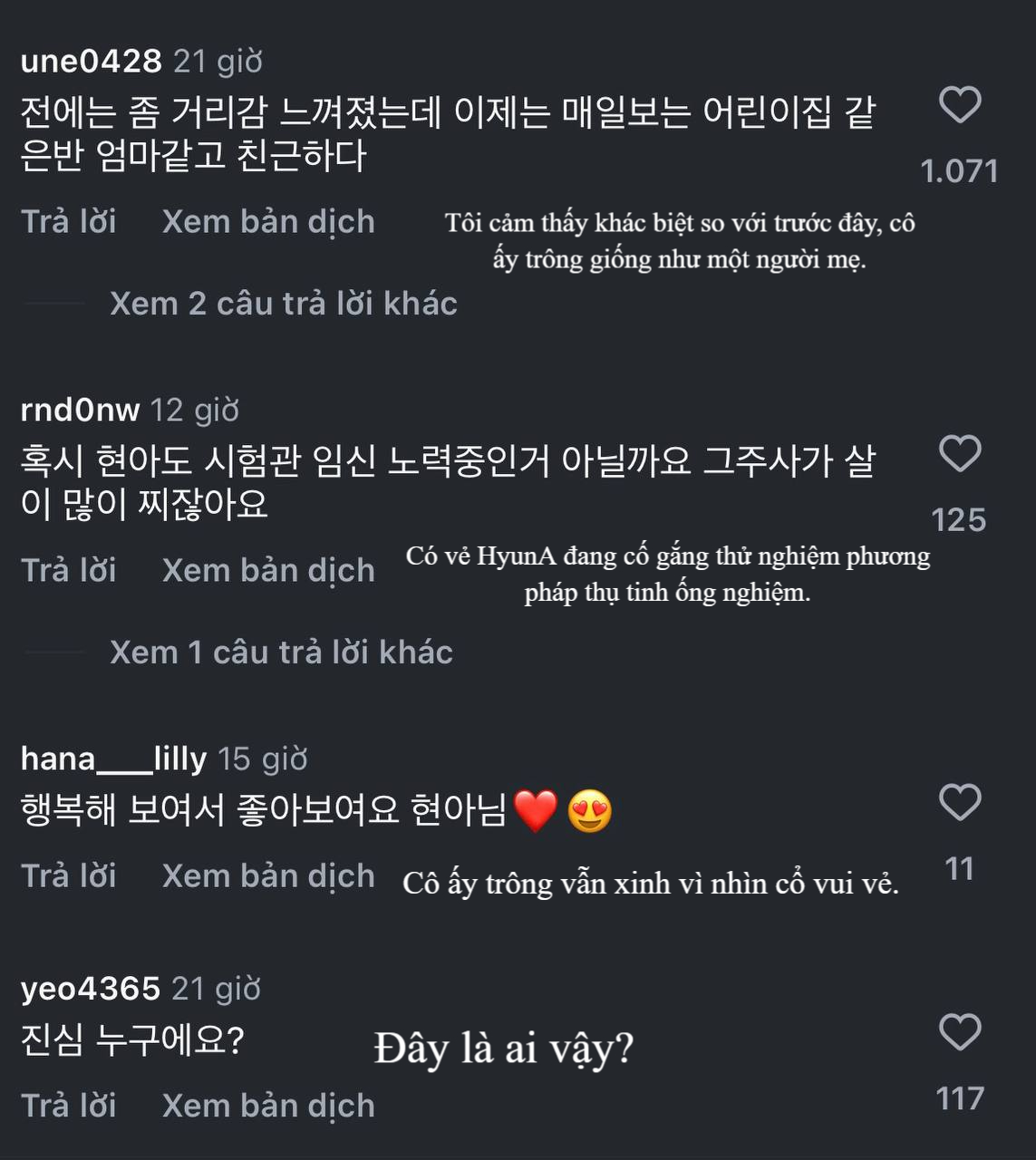Like the comment by yeo4365
Image resolution: width=1036 pixels, height=1160 pixels.
(x=959, y=1032)
